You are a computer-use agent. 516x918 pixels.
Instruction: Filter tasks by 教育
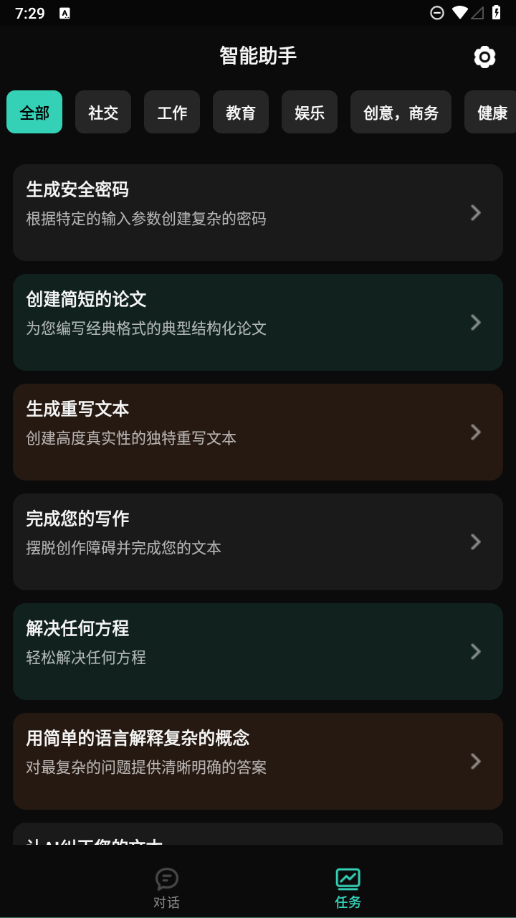tap(241, 112)
